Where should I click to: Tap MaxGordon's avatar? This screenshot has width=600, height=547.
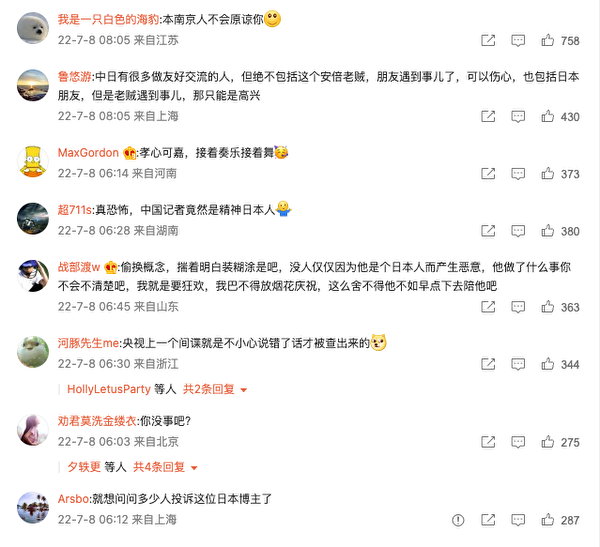[33, 161]
